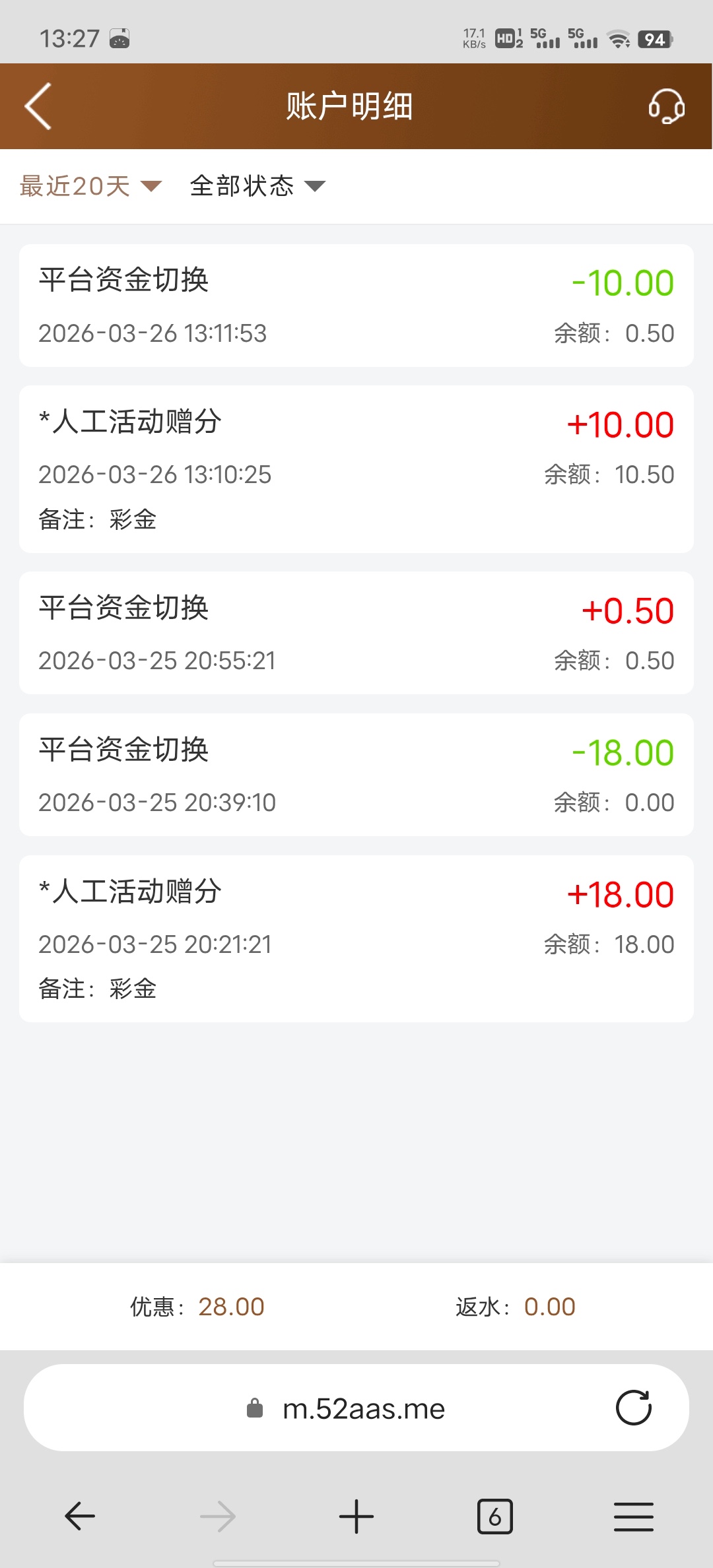
Task: Go back from 账户明细 page
Action: coord(38,106)
